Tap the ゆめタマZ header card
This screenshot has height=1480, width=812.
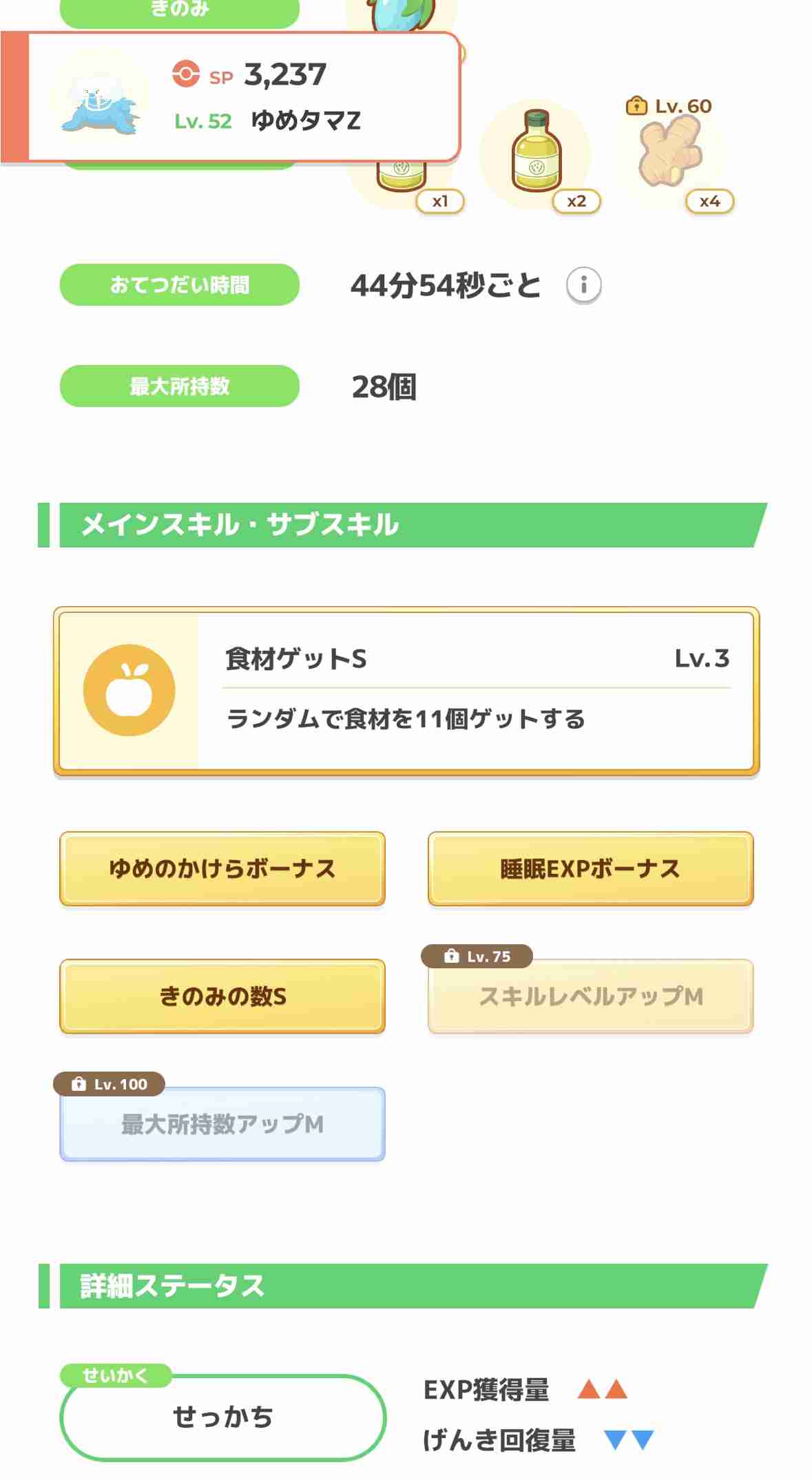pyautogui.click(x=231, y=96)
